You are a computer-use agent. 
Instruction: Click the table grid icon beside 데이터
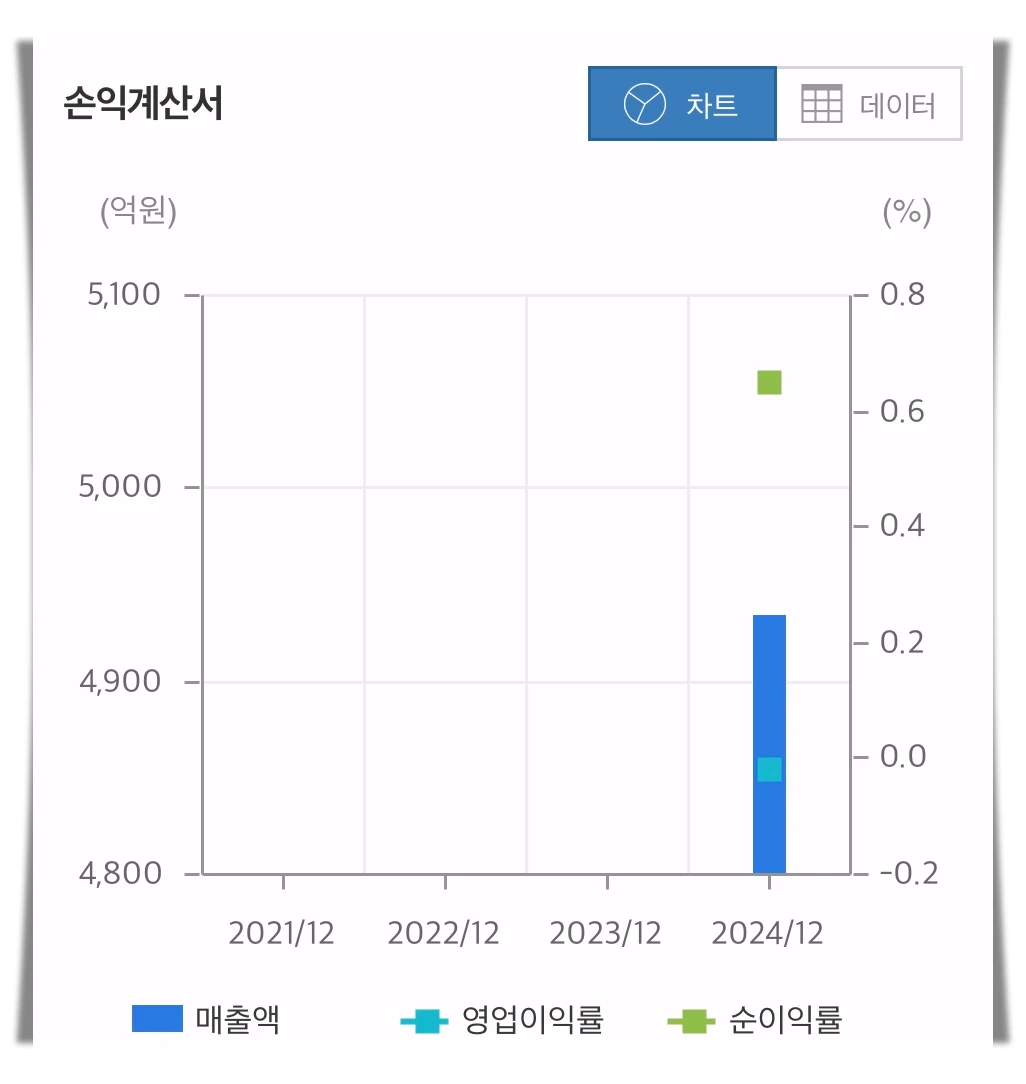click(x=822, y=103)
